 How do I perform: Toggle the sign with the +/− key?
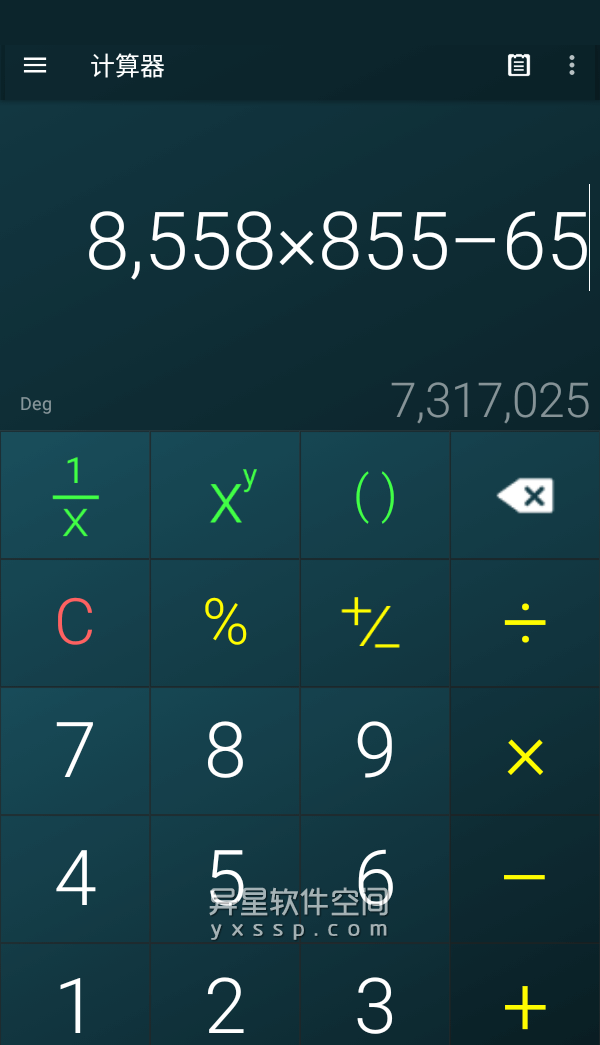pos(375,624)
